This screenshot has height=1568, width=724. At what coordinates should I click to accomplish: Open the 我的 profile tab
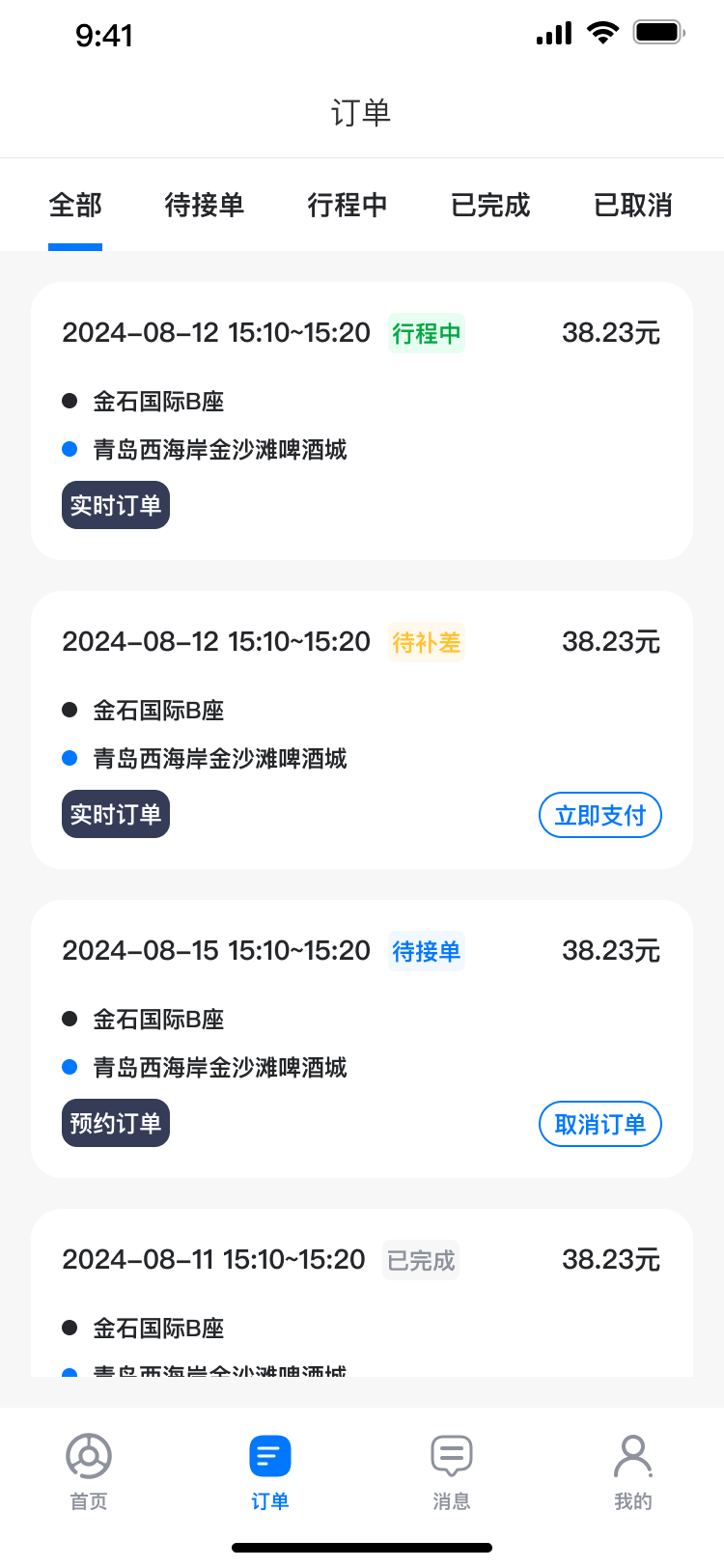pyautogui.click(x=633, y=1471)
